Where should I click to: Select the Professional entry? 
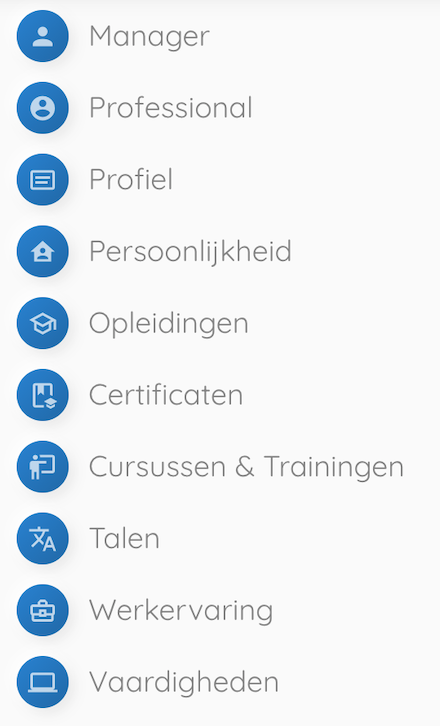[x=220, y=108]
